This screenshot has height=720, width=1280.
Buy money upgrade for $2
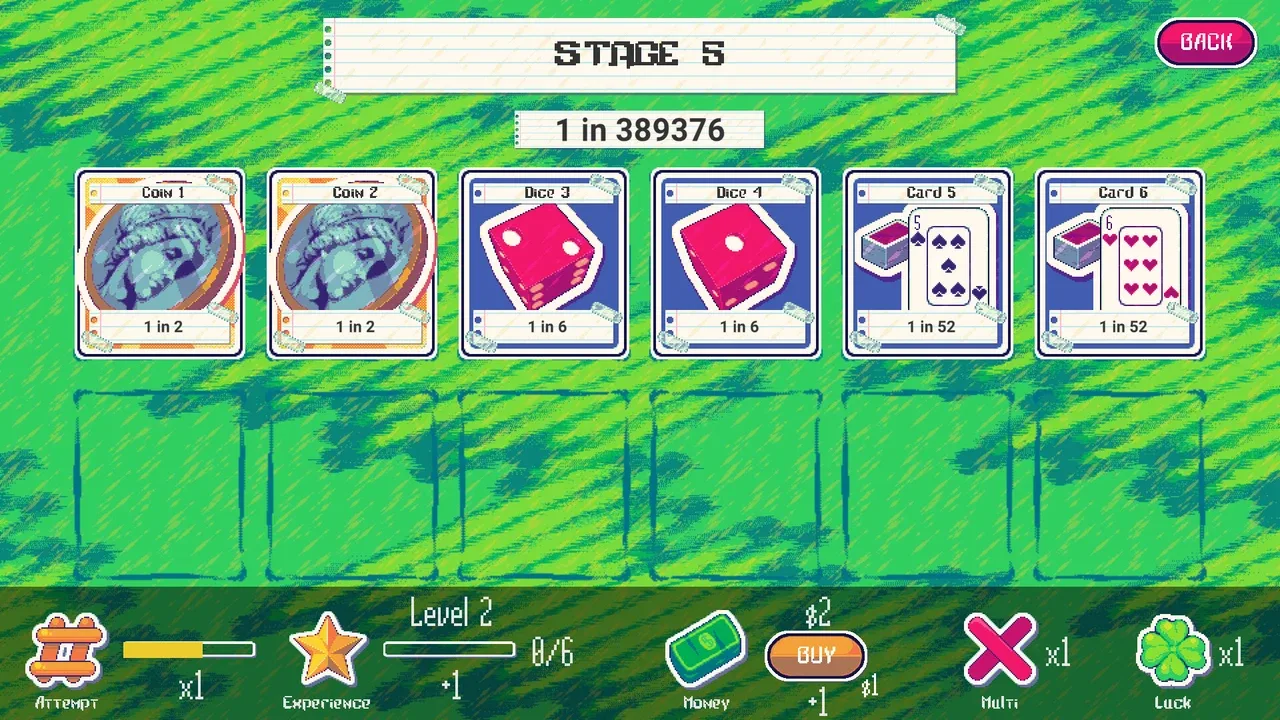816,657
